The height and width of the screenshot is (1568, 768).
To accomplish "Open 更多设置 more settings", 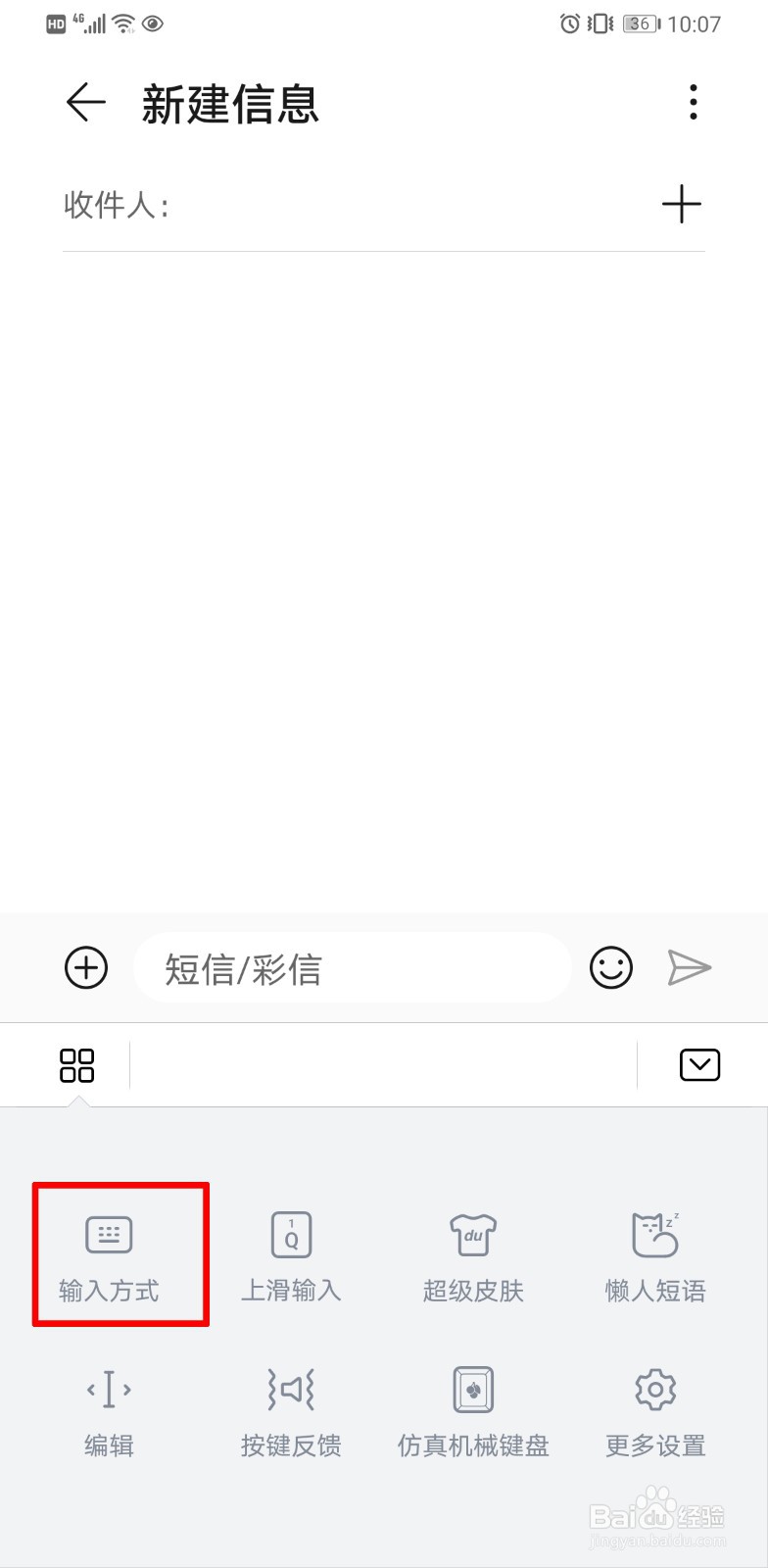I will pyautogui.click(x=655, y=1413).
